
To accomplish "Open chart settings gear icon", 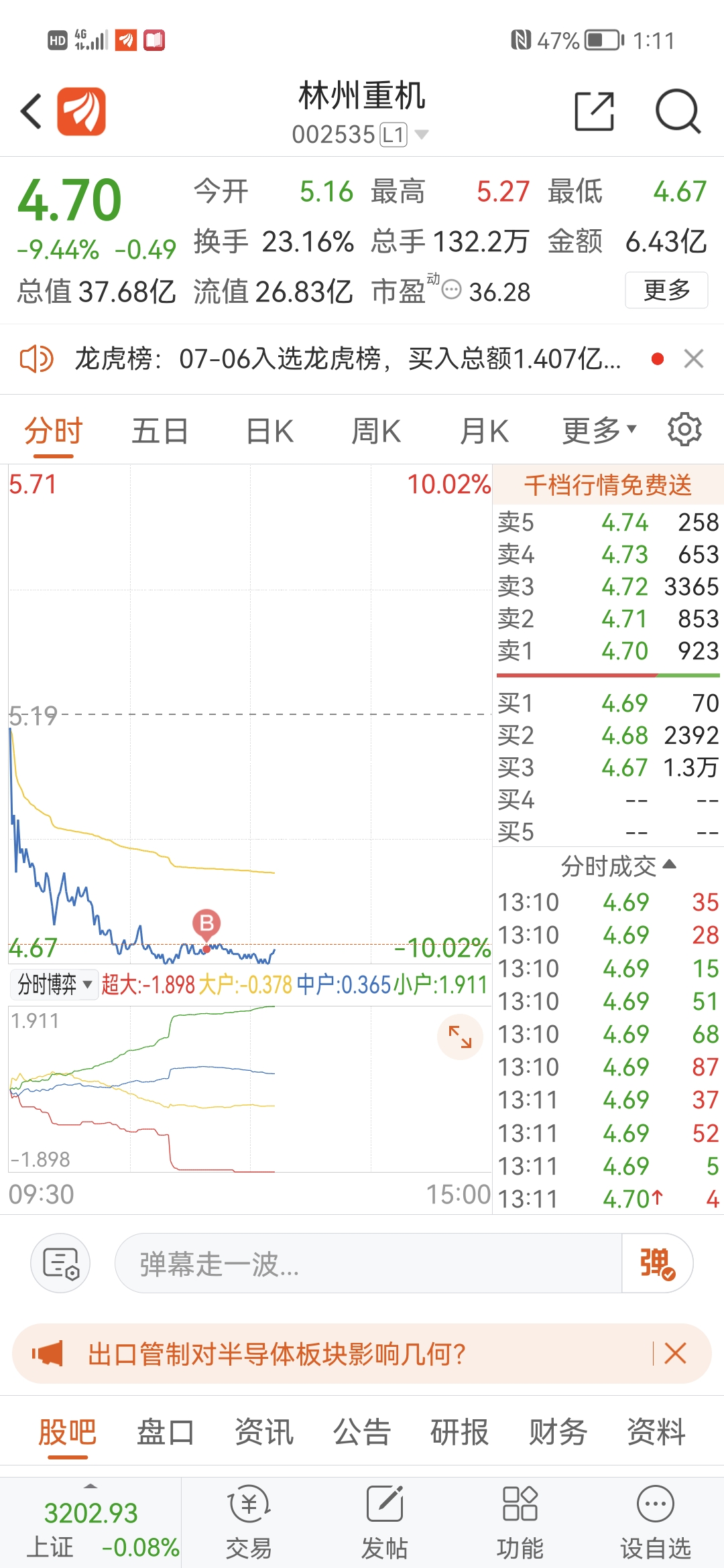I will 684,430.
